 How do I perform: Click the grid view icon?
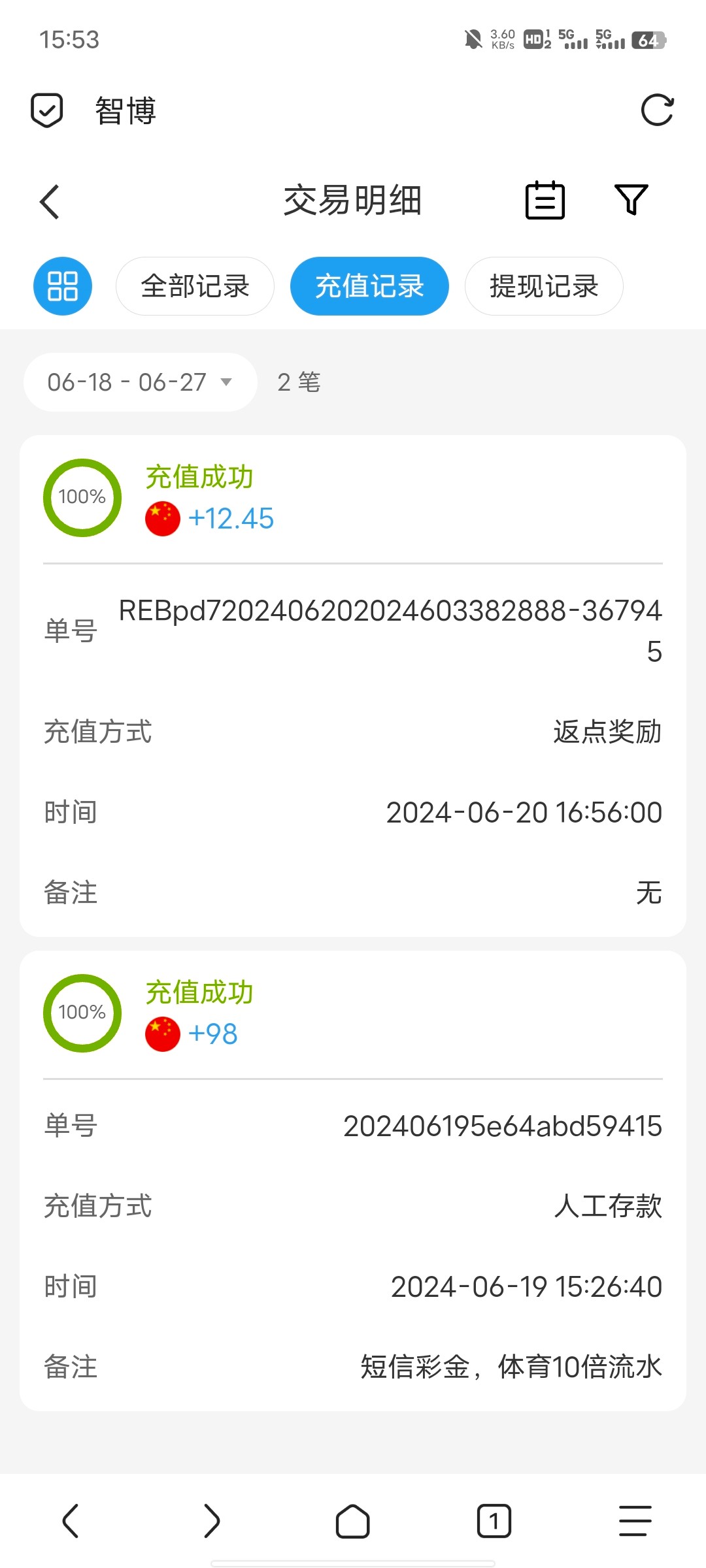62,286
